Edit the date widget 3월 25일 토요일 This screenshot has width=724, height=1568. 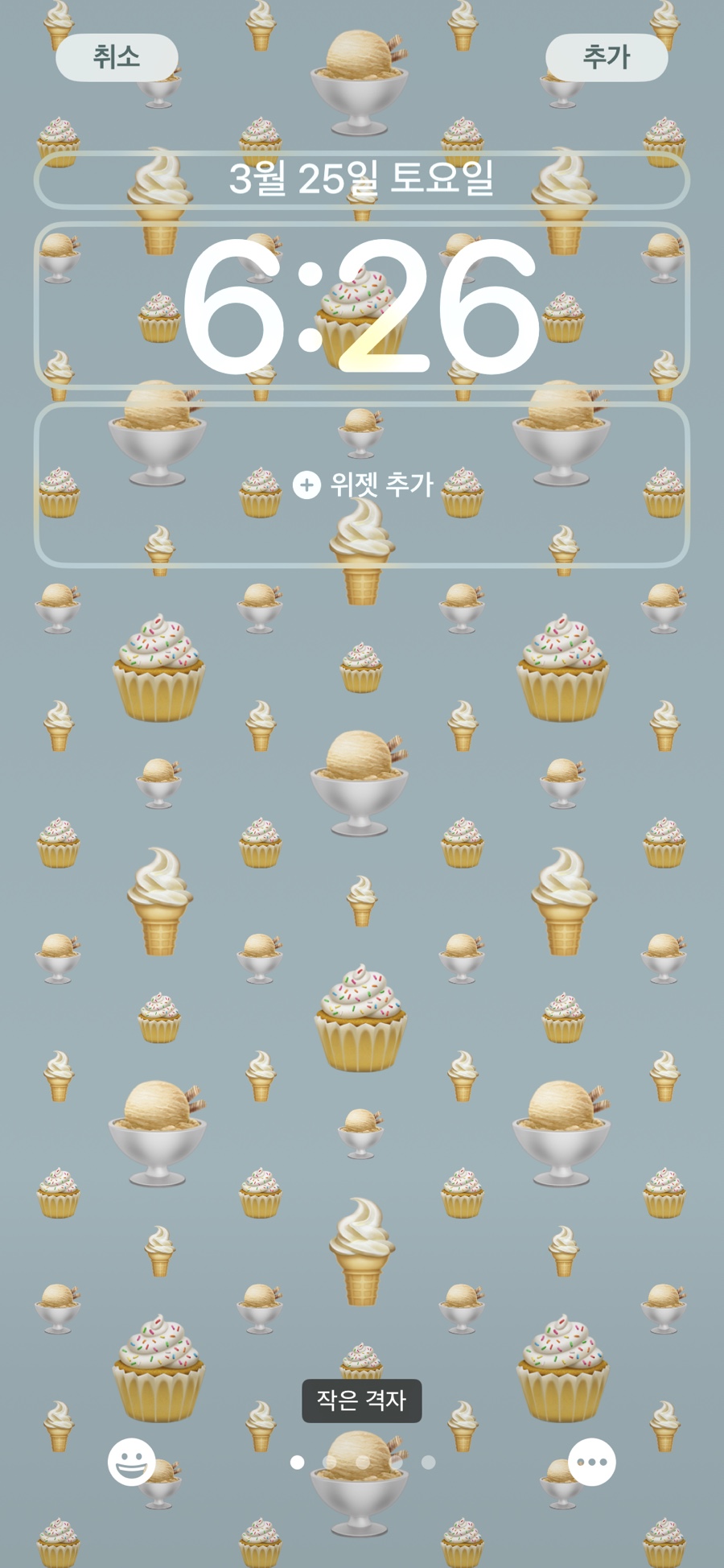click(362, 179)
